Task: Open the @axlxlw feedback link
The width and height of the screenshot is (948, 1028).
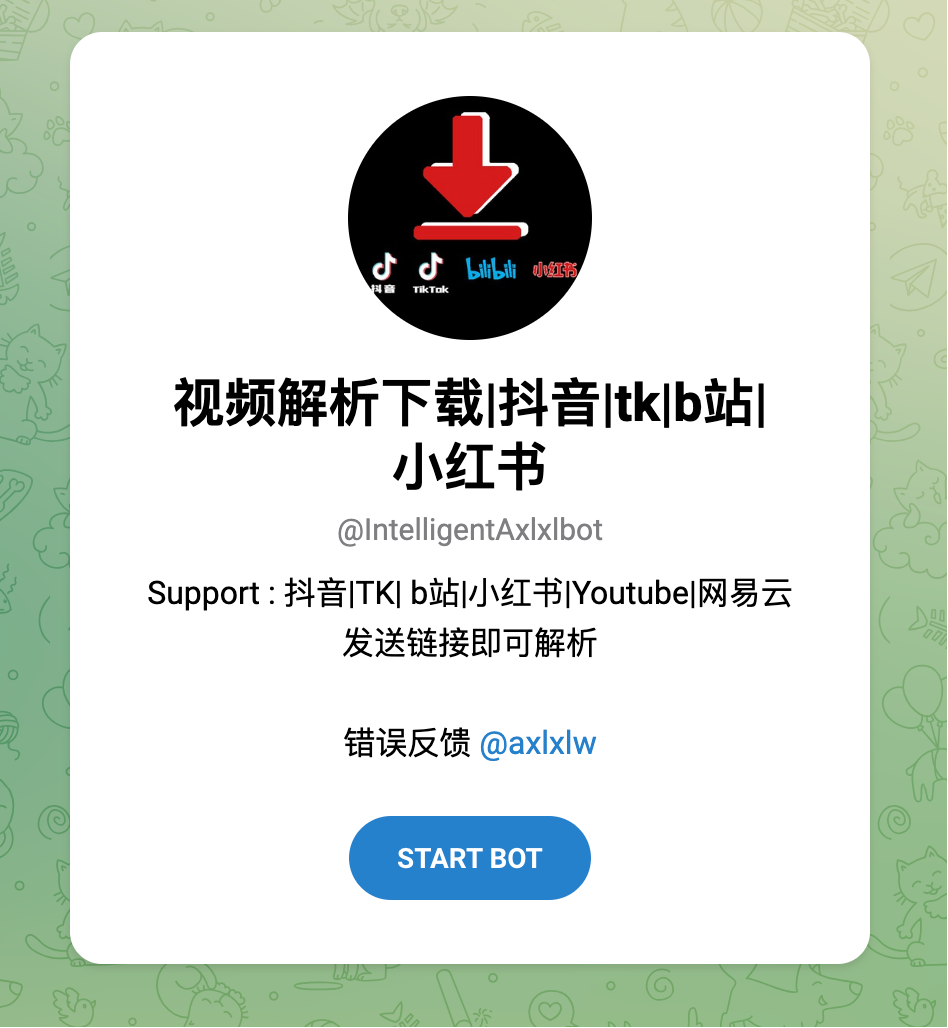Action: coord(538,744)
